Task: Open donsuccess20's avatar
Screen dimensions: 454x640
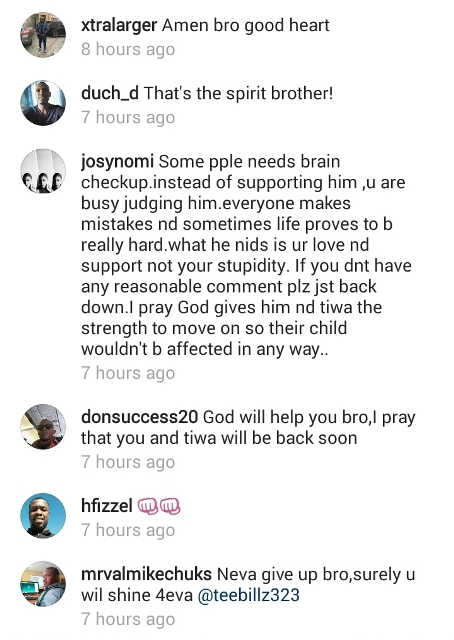Action: pyautogui.click(x=43, y=427)
